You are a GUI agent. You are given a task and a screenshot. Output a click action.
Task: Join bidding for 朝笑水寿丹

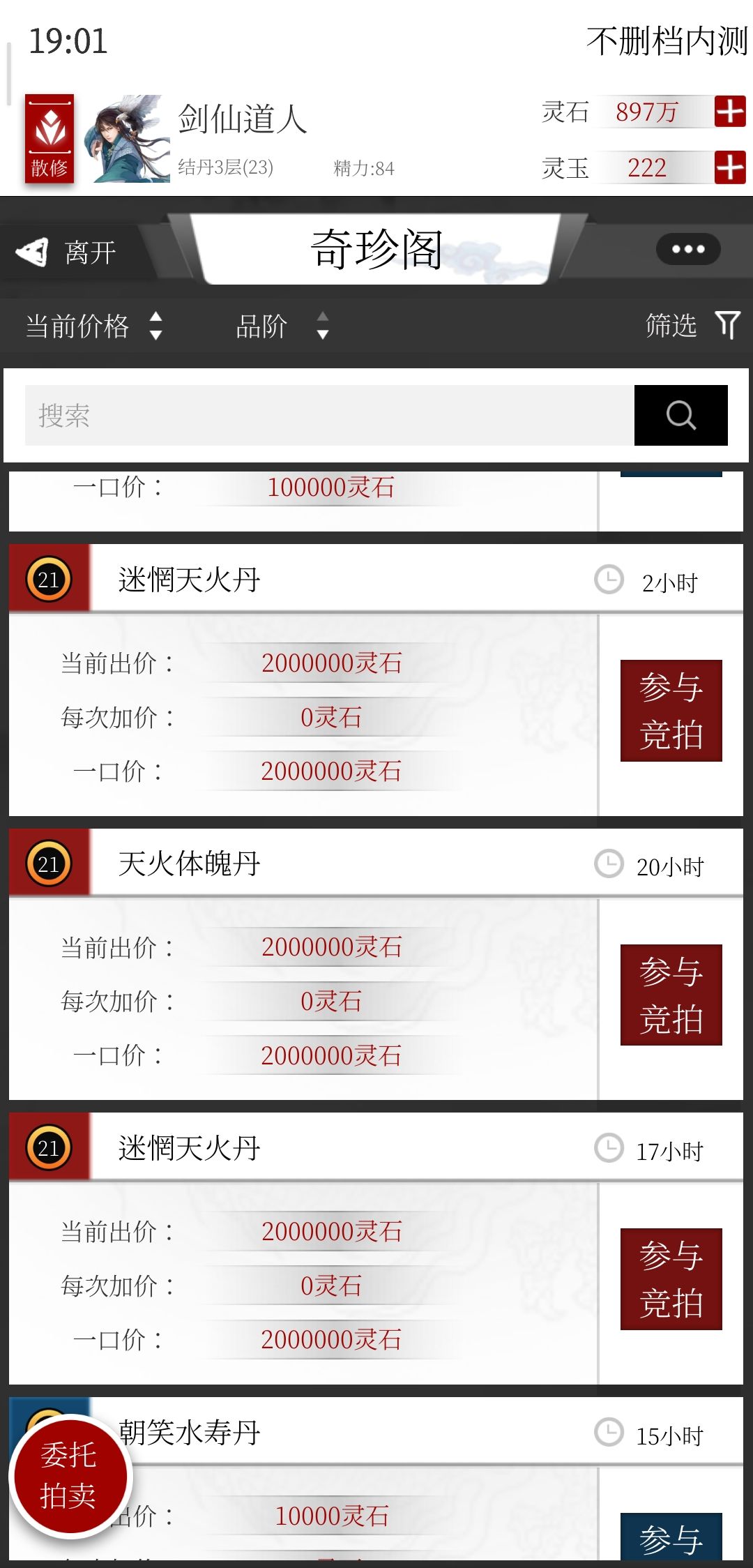[671, 1537]
